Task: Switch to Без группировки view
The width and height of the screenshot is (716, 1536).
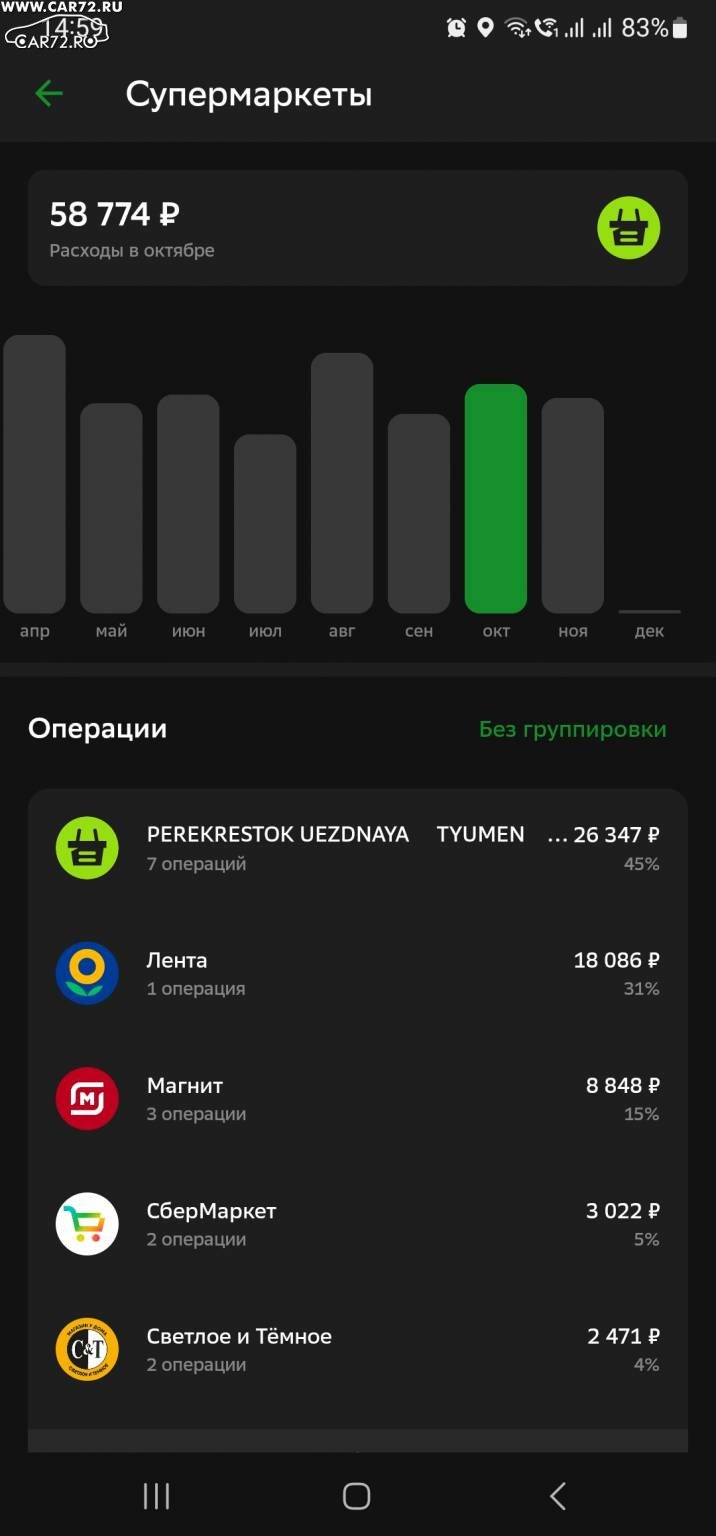Action: pyautogui.click(x=573, y=729)
